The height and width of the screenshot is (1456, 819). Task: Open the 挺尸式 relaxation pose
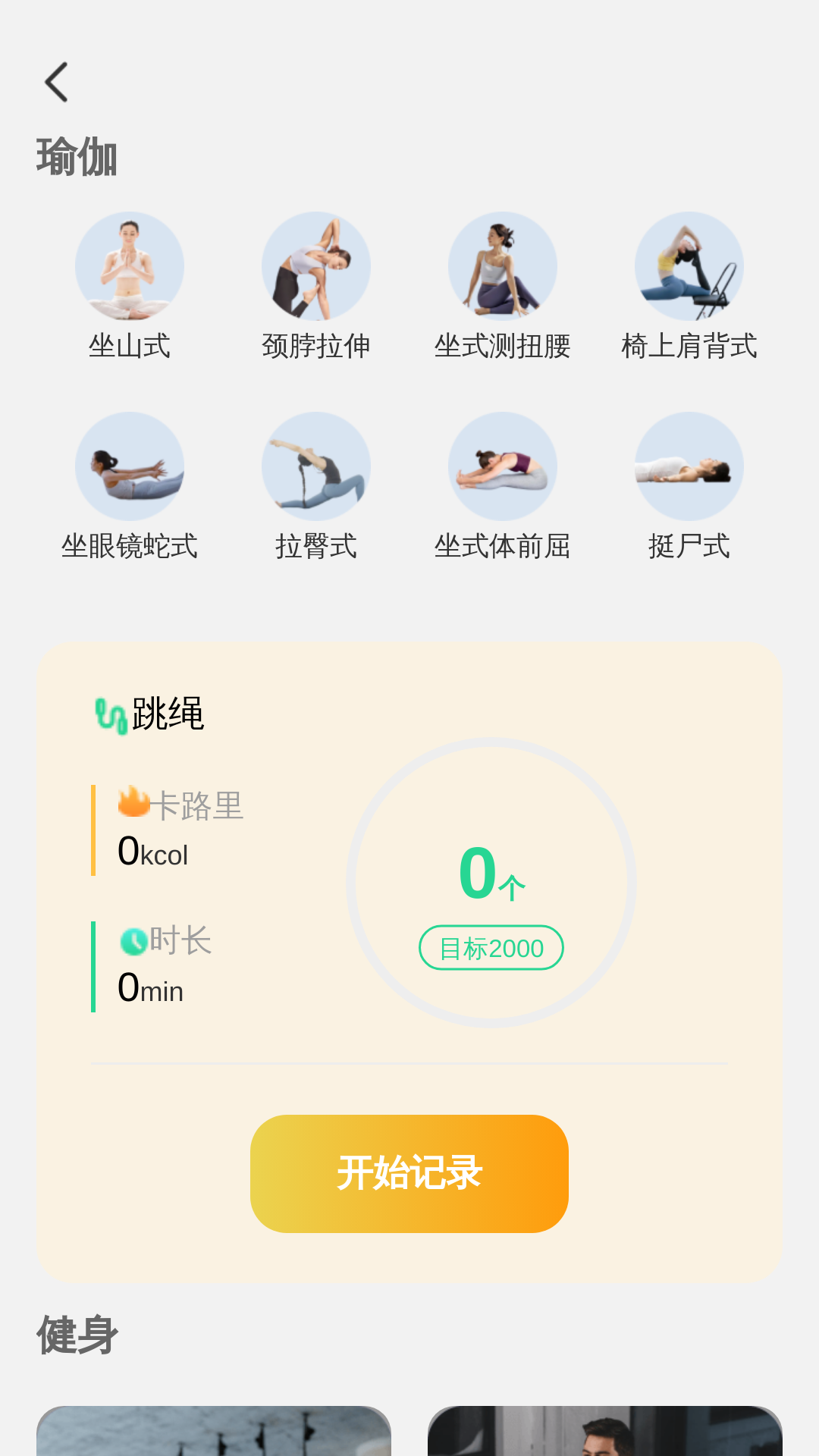tap(689, 466)
